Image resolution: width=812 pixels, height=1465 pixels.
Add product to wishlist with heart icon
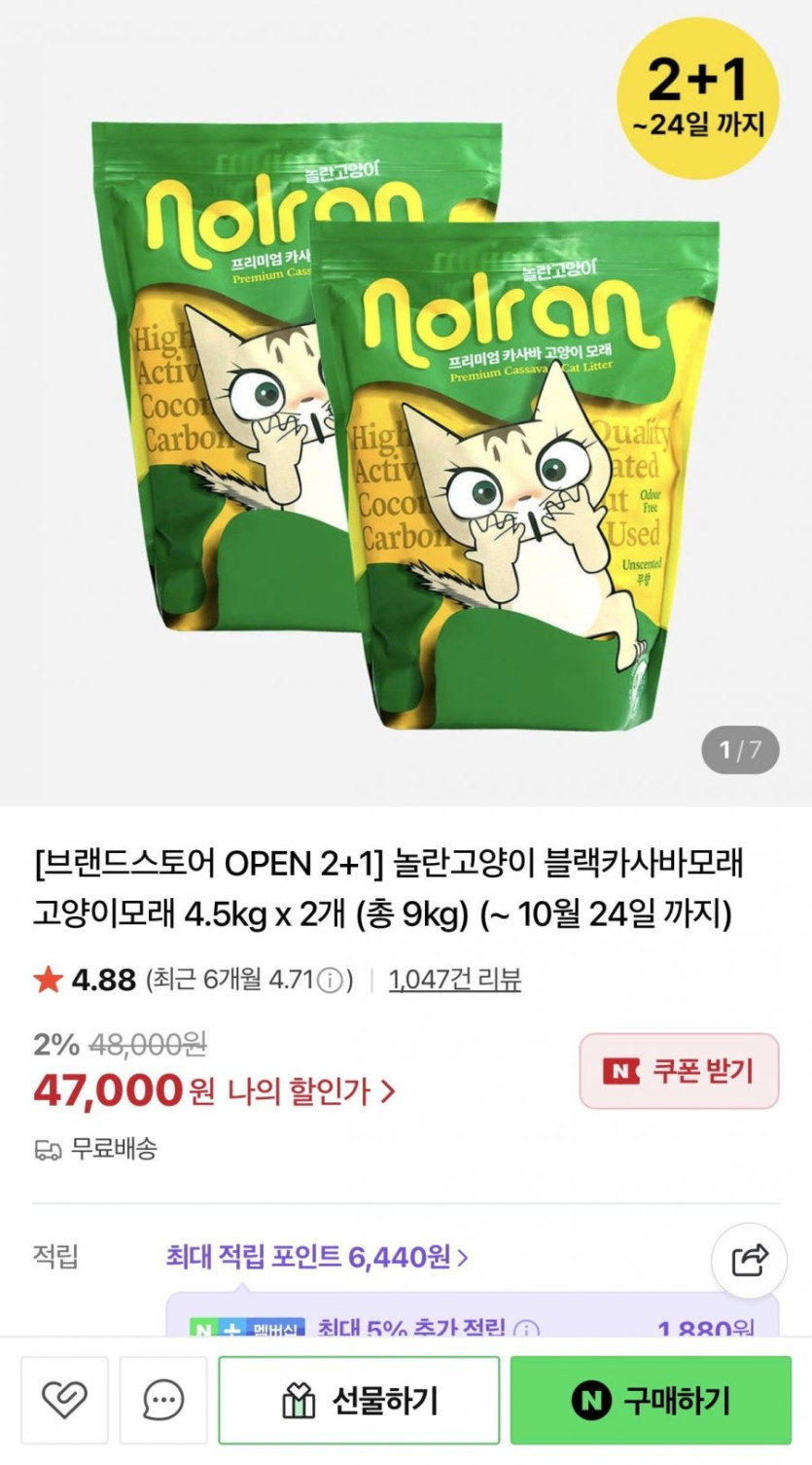pos(64,1401)
